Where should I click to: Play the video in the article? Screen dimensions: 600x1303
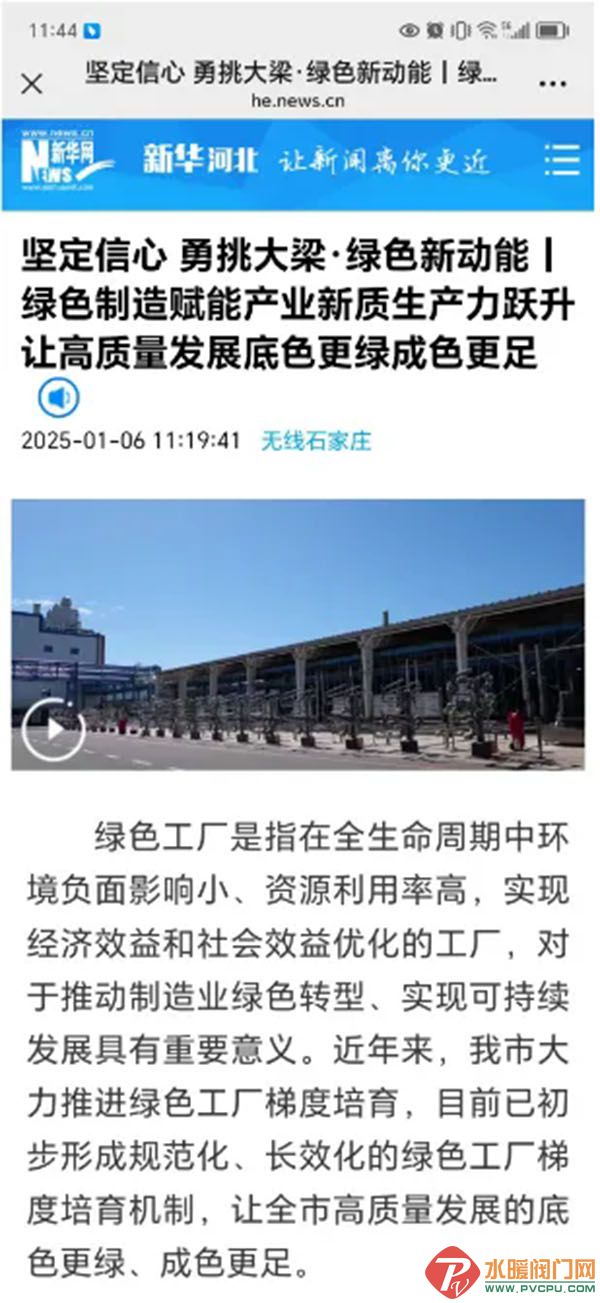53,729
